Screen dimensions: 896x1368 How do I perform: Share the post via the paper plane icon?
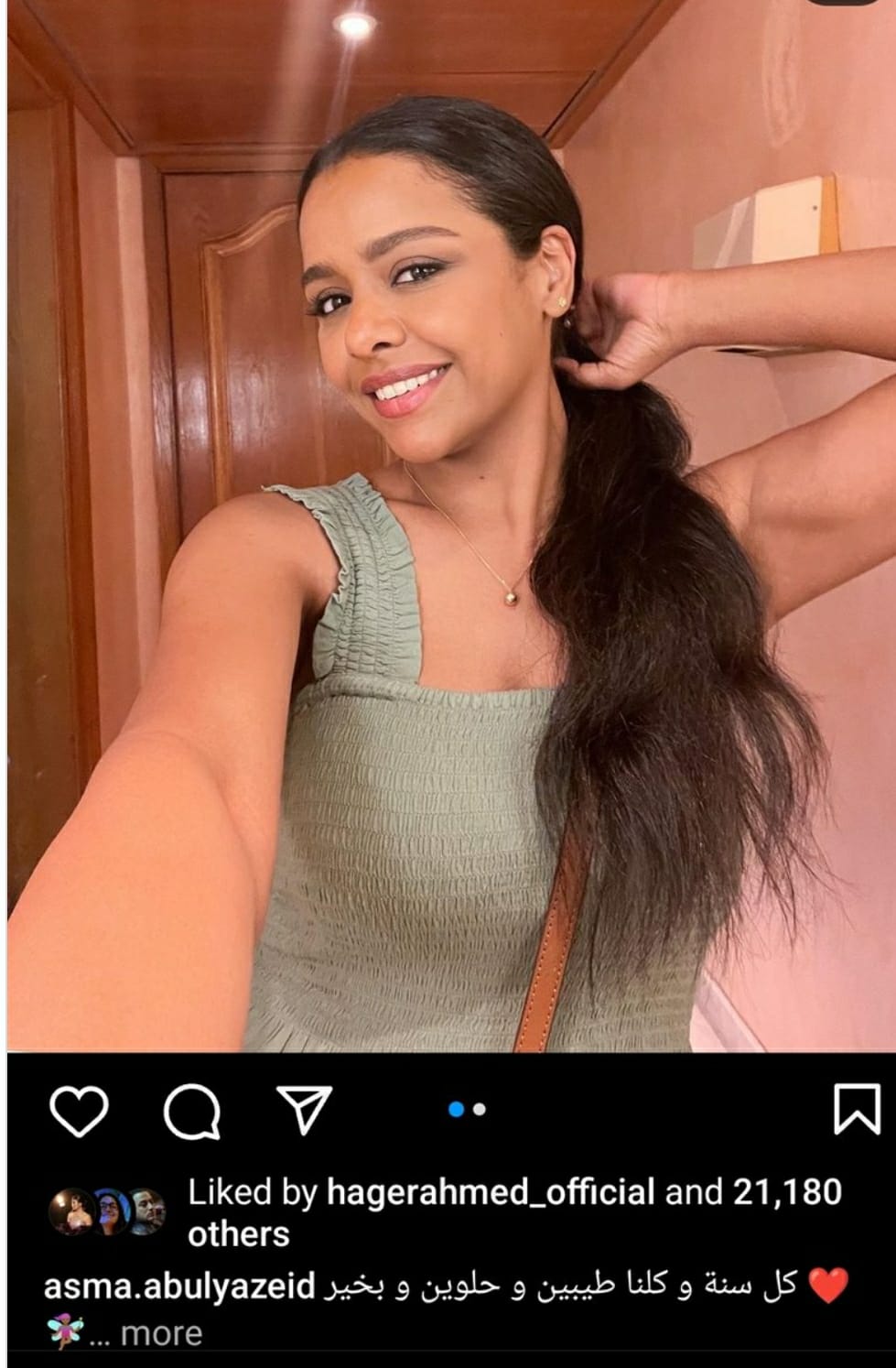coord(303,1109)
